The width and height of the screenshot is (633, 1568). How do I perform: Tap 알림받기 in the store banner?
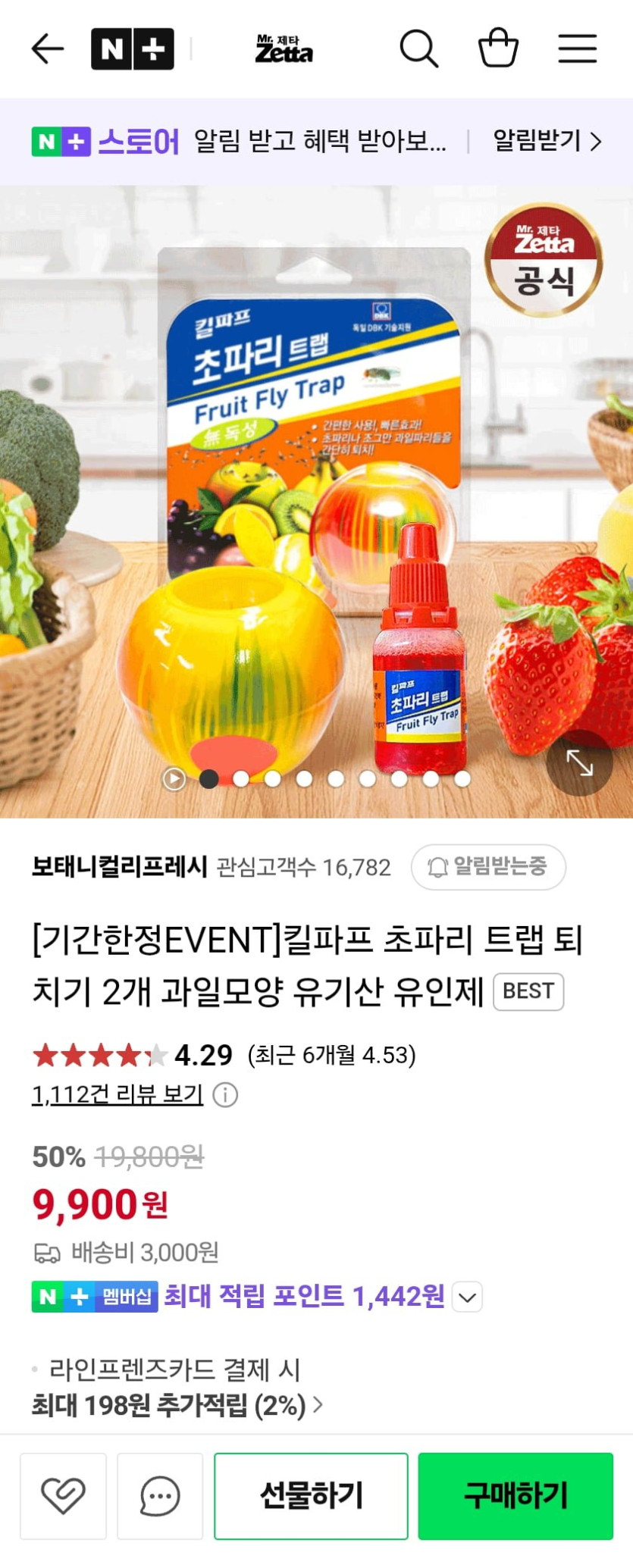point(547,141)
